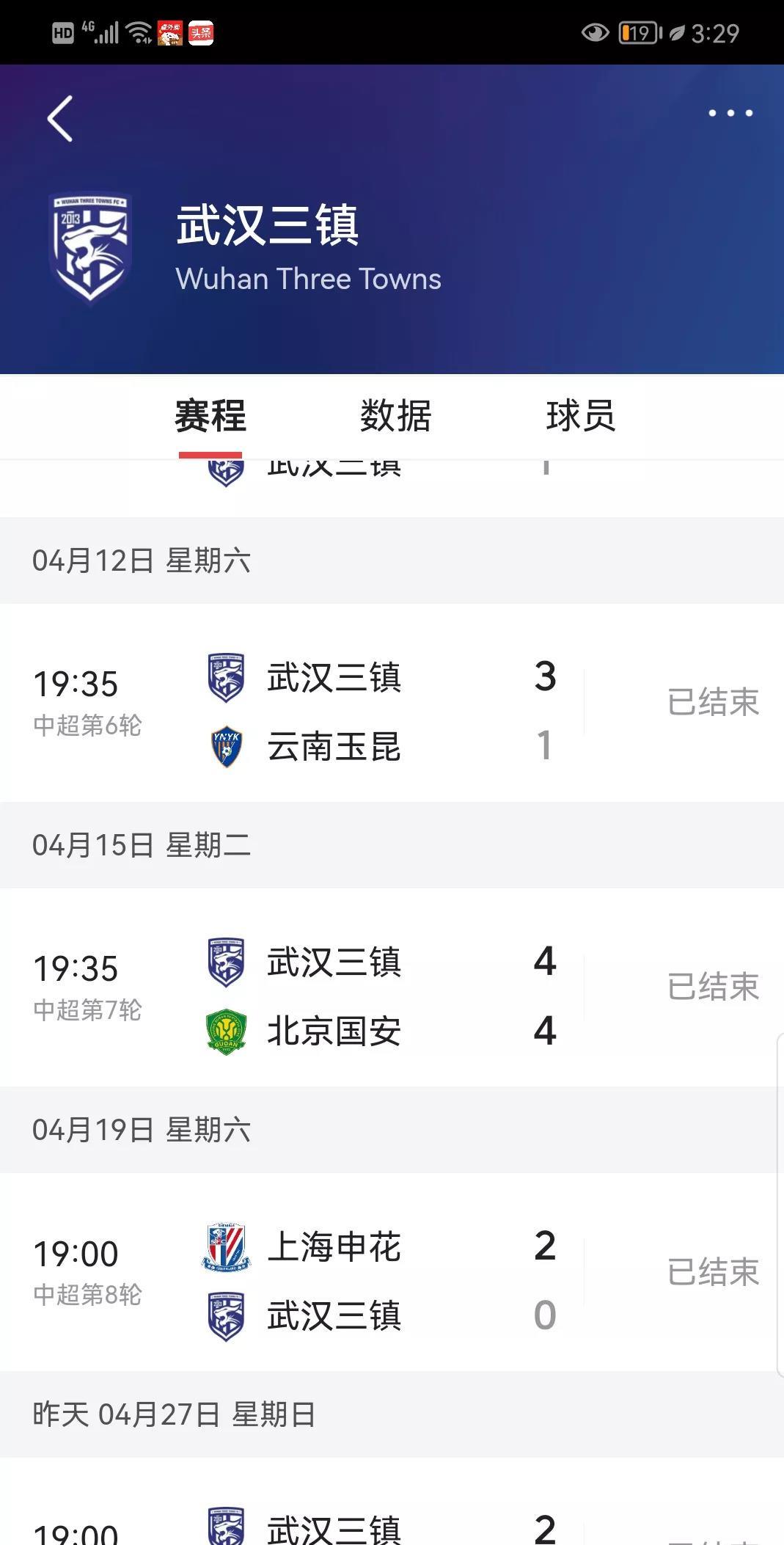
Task: Switch to the 球员 tab
Action: point(580,416)
